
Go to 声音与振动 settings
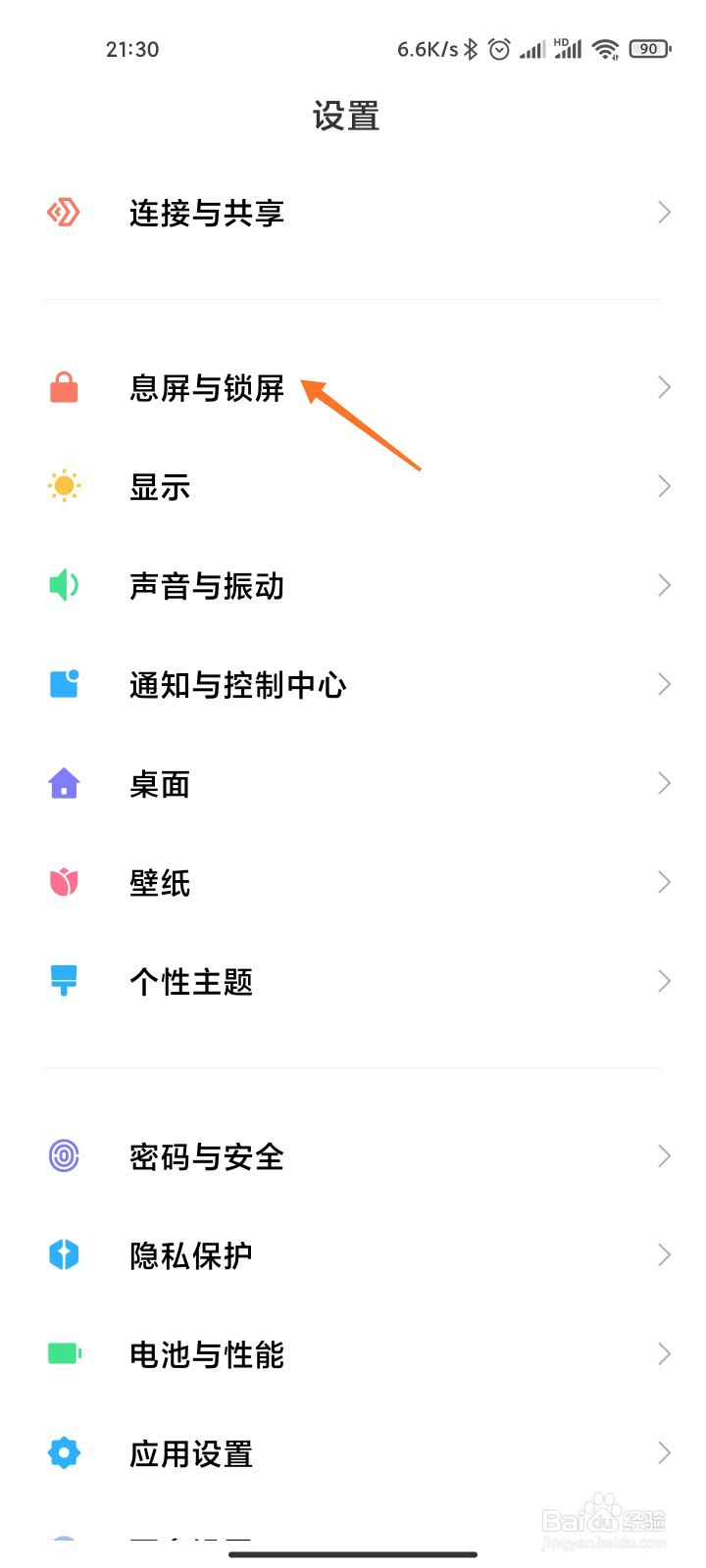353,586
